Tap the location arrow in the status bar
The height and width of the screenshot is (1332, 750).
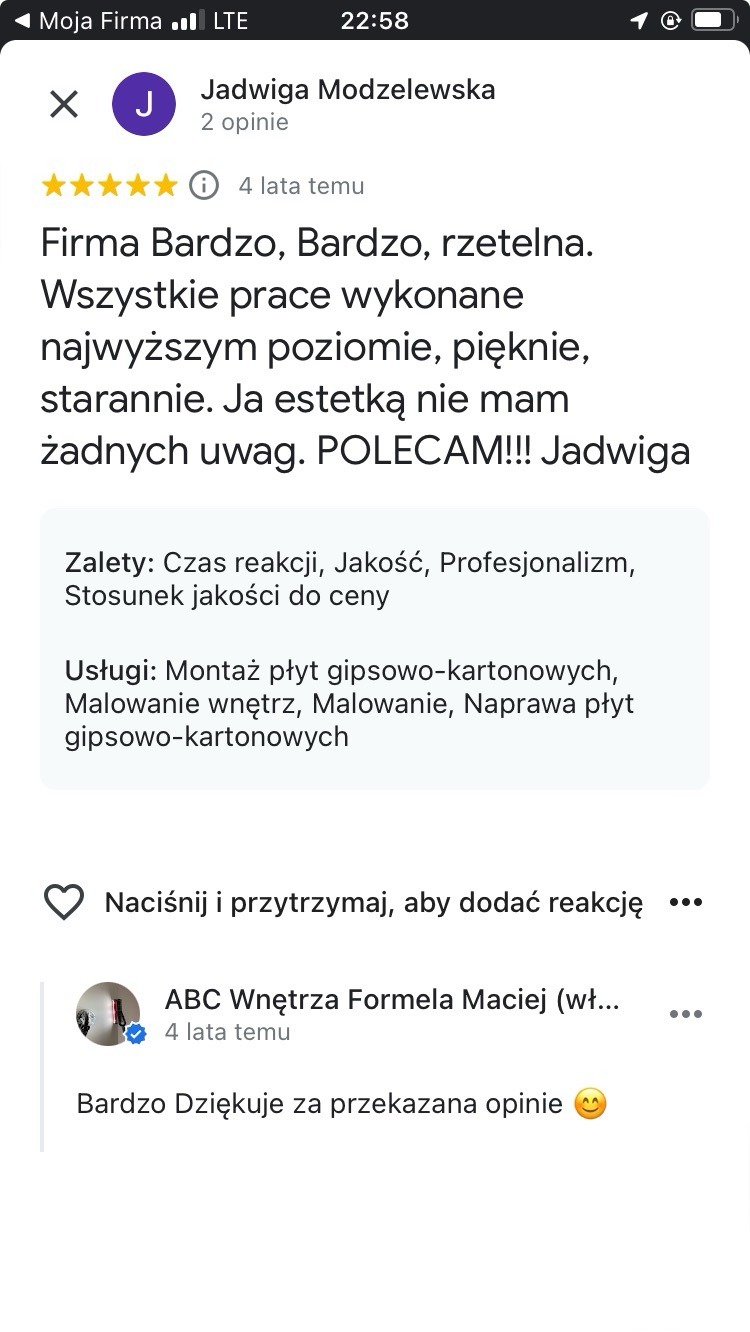point(638,19)
